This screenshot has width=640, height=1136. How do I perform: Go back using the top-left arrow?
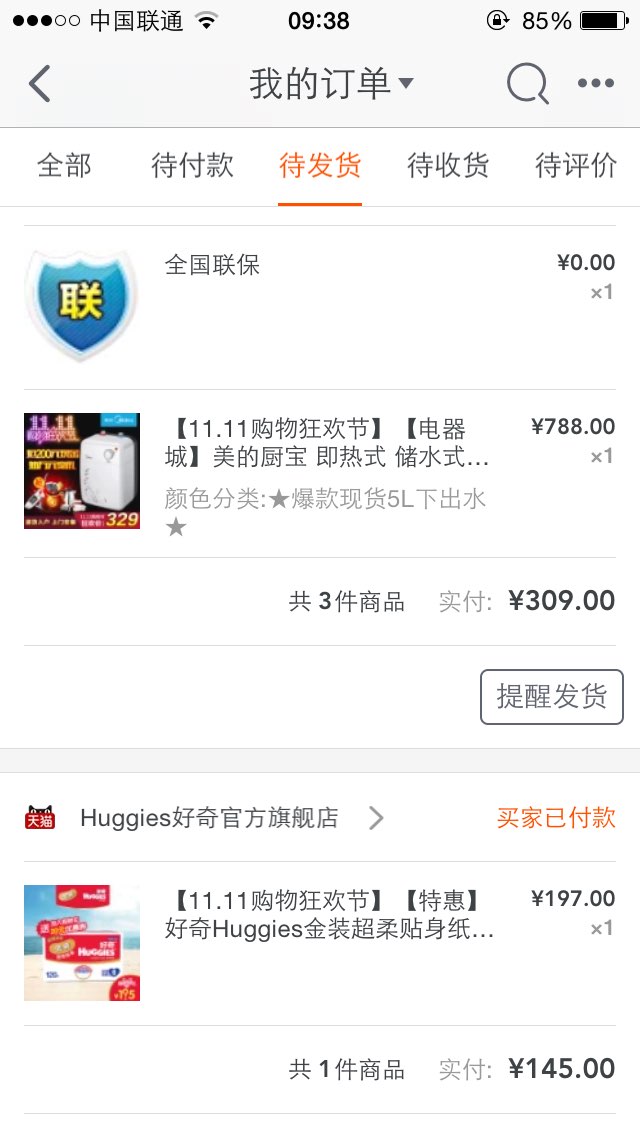pos(40,83)
